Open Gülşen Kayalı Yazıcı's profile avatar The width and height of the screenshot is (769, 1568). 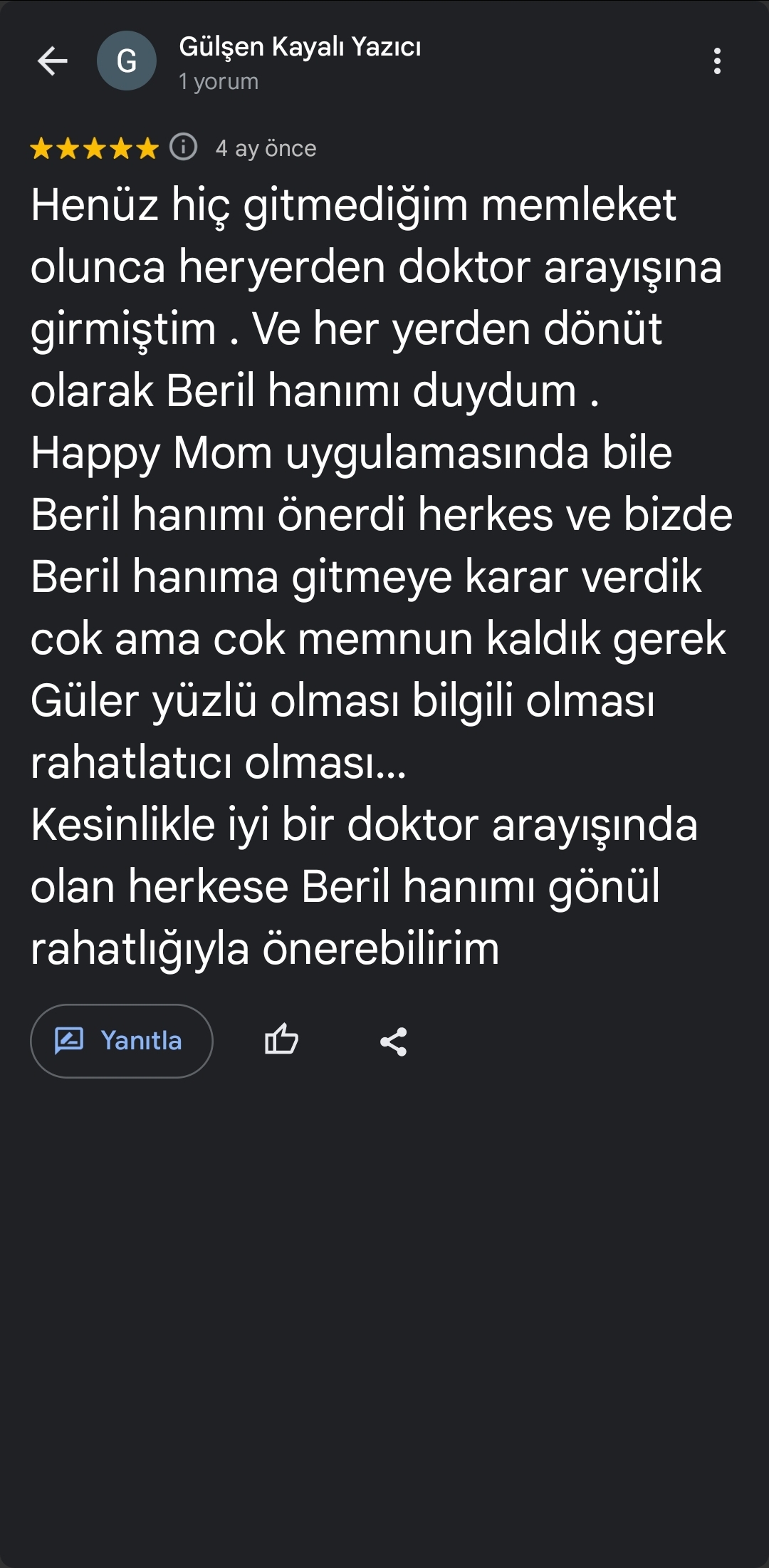(x=127, y=61)
